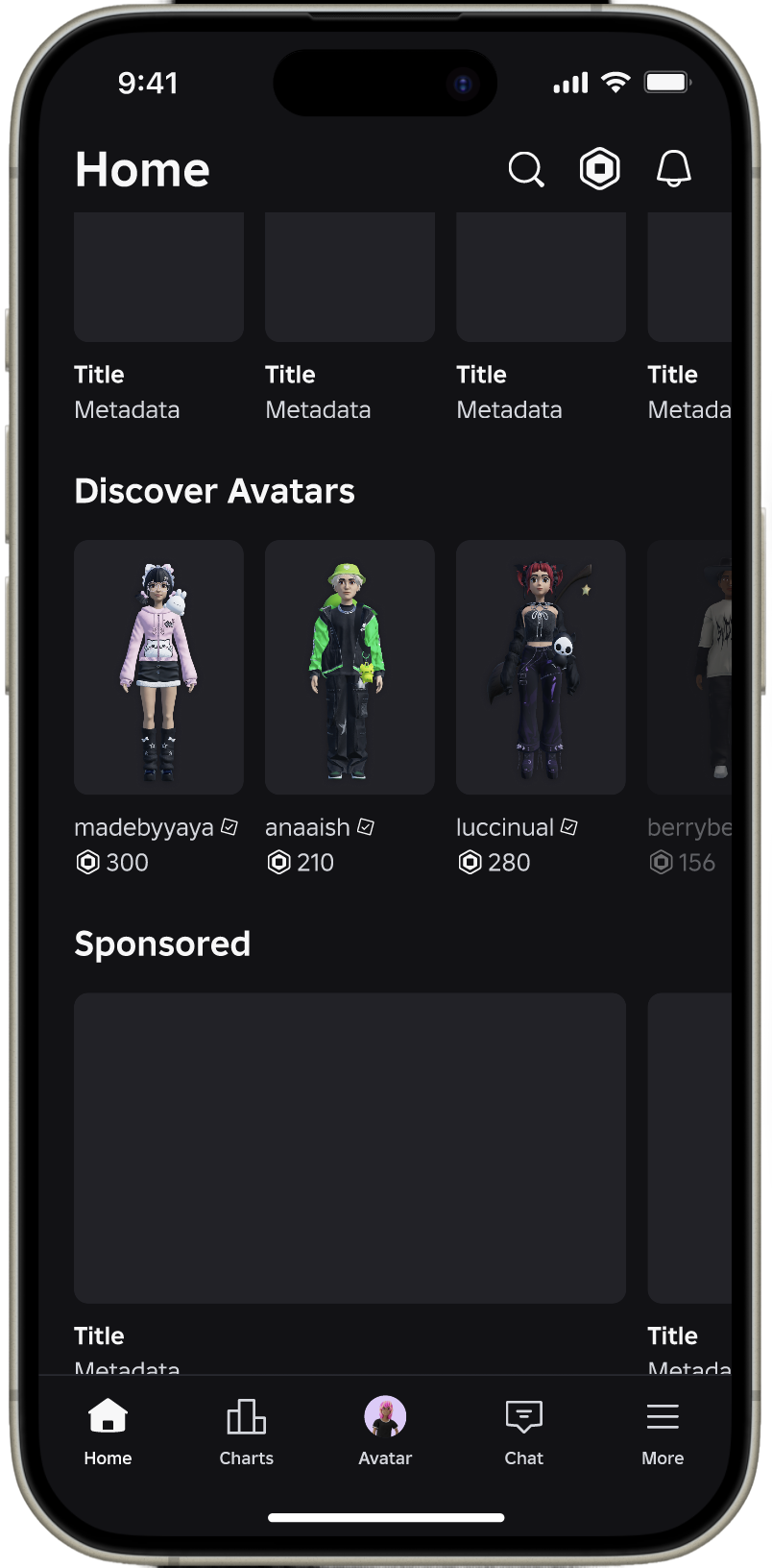Viewport: 772px width, 1568px height.
Task: Open search from the Home header
Action: [x=525, y=170]
